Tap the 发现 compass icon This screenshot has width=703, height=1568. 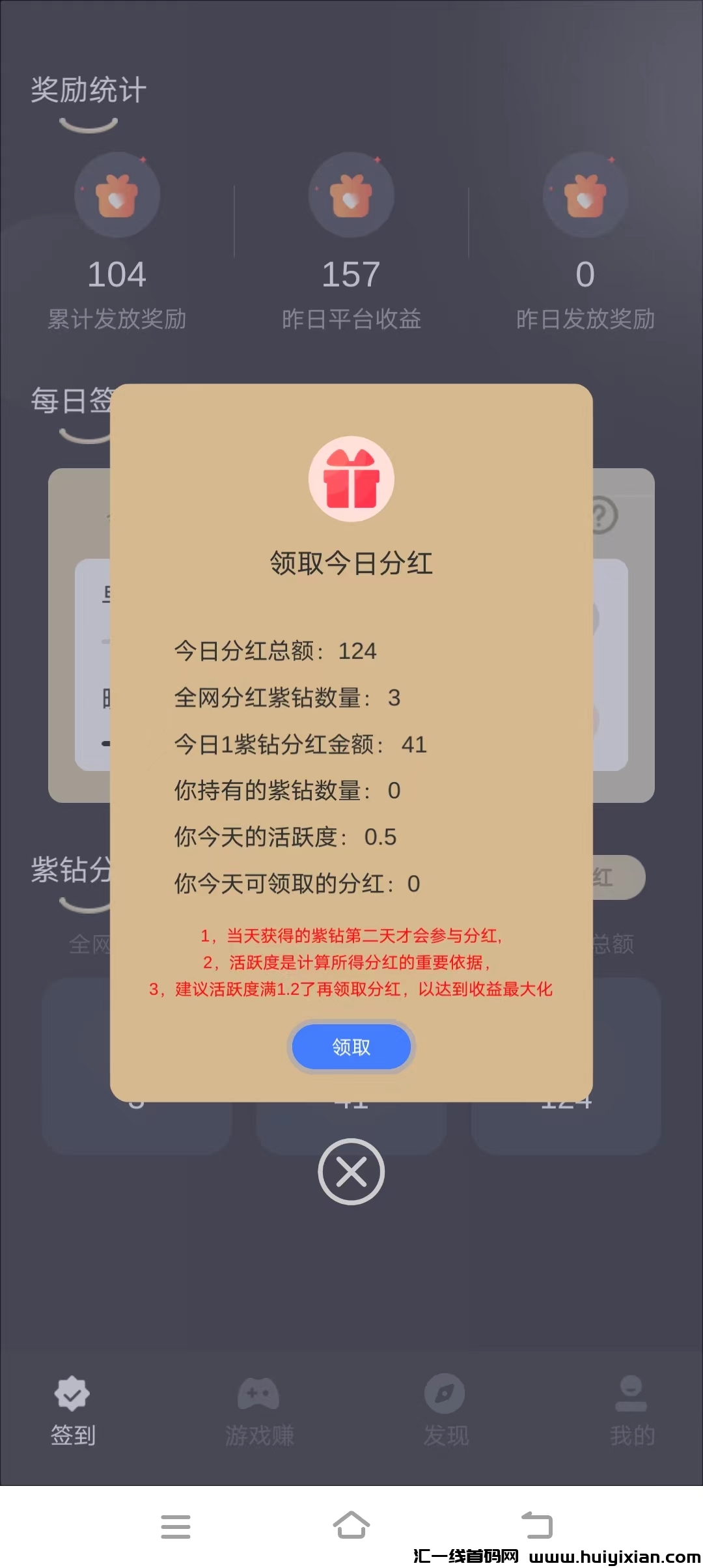pos(444,1393)
